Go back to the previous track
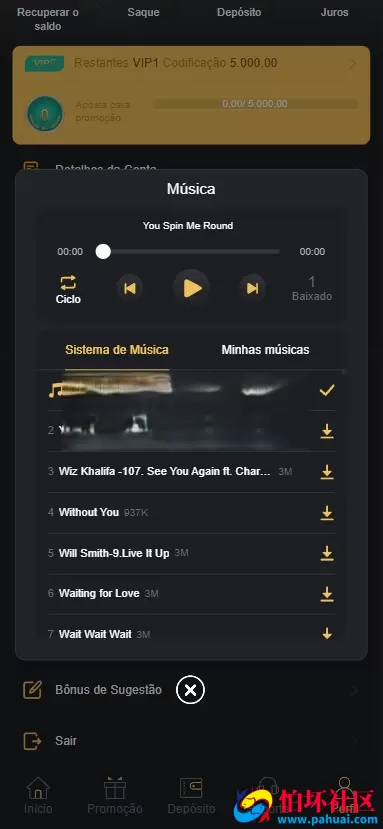 (130, 288)
